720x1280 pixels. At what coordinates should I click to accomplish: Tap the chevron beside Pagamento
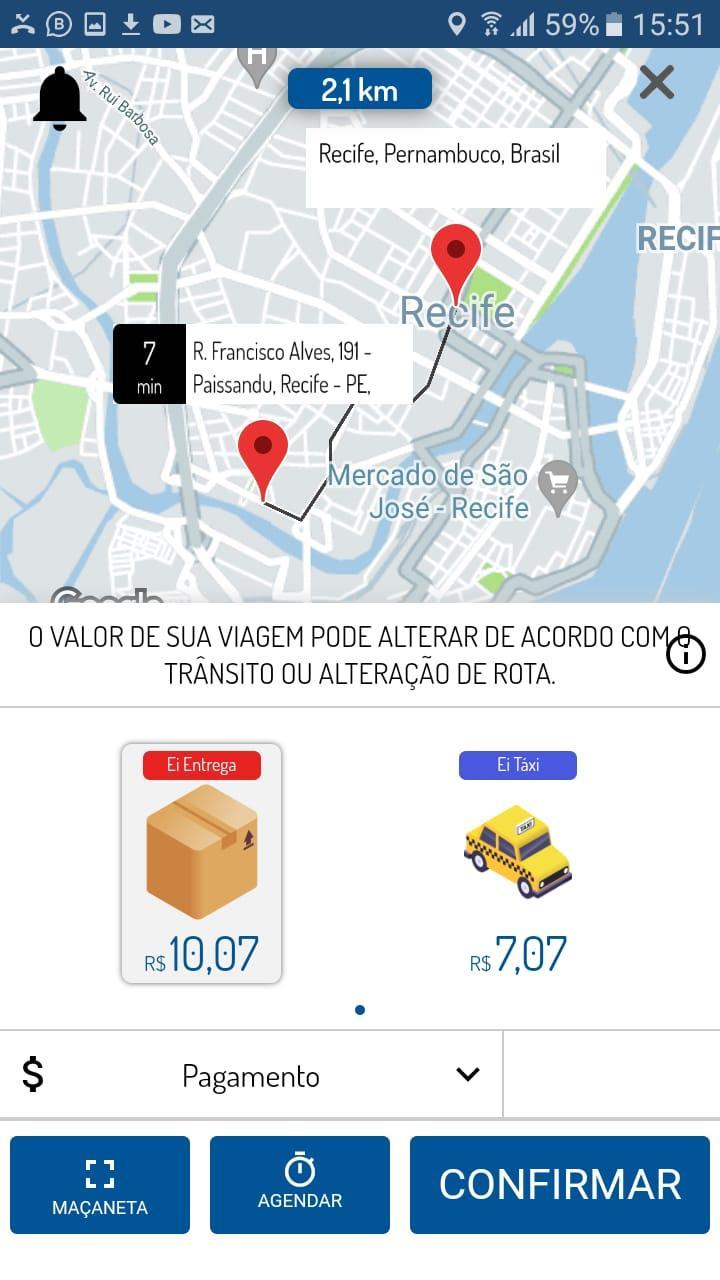coord(466,1074)
